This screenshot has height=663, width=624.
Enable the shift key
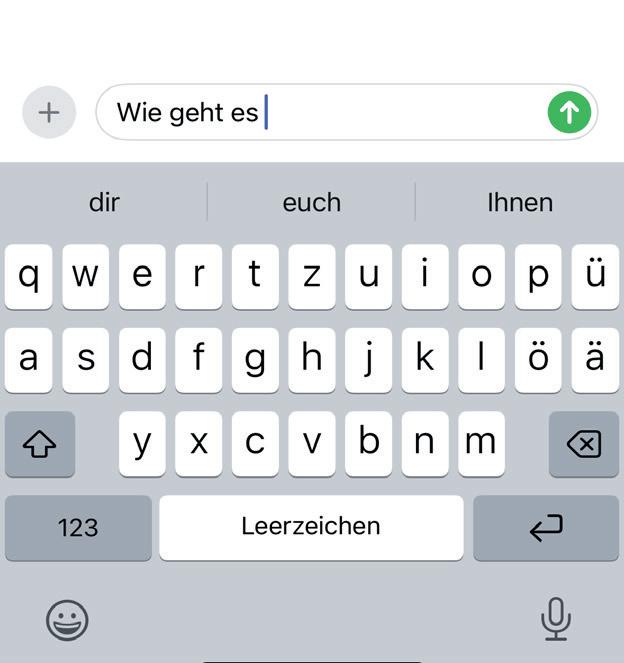pyautogui.click(x=40, y=444)
